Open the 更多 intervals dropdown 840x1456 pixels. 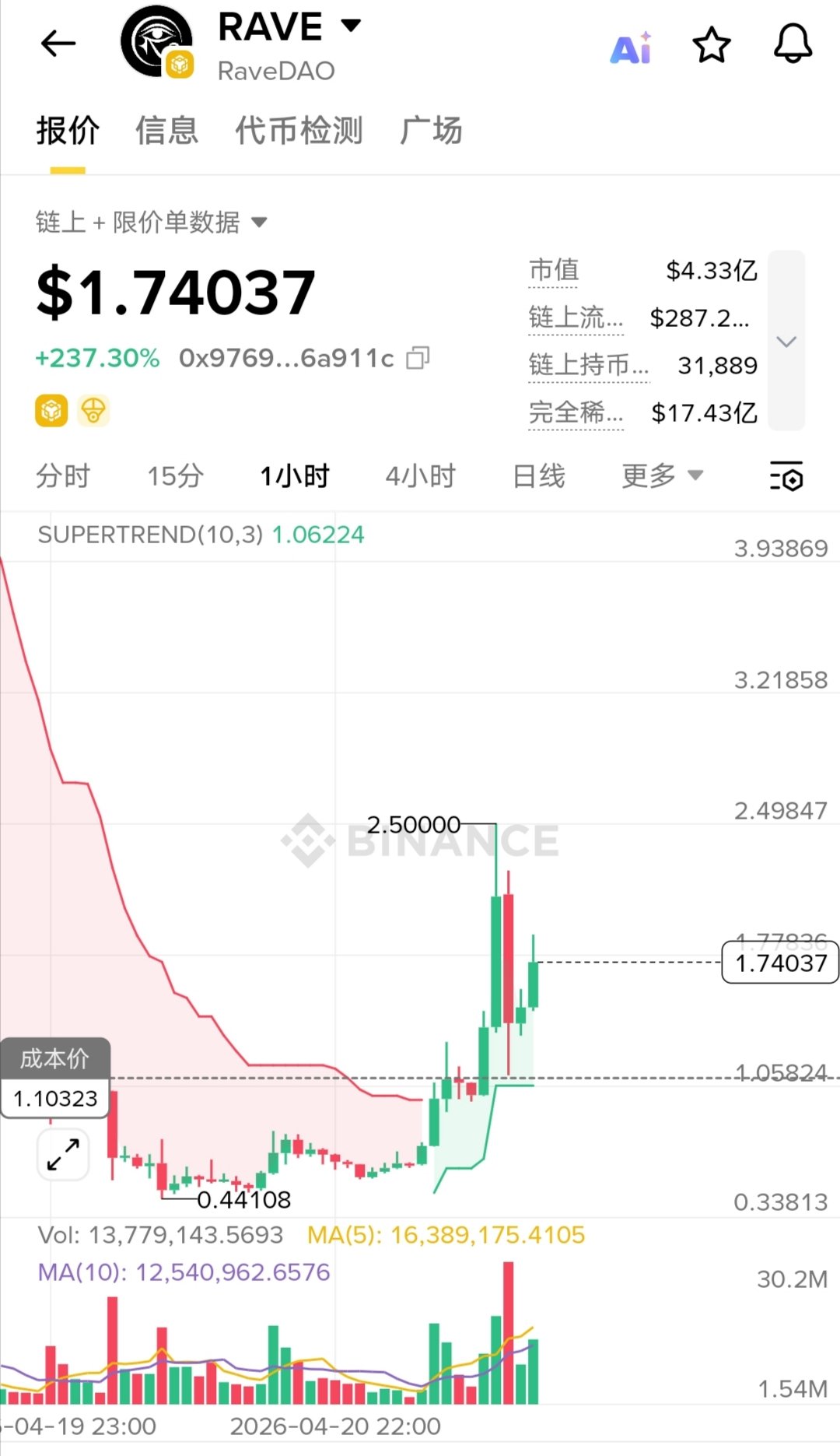click(x=662, y=475)
